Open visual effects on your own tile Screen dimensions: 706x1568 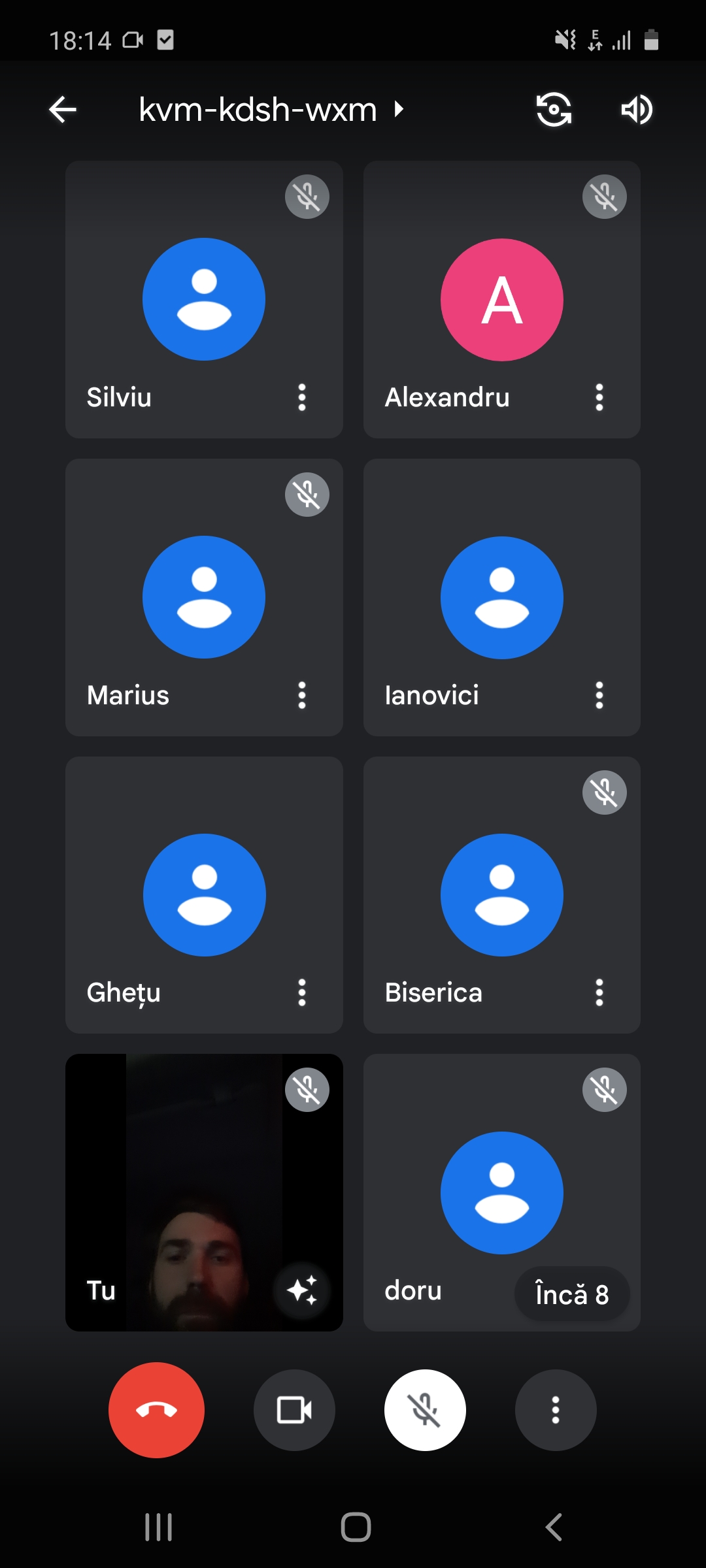(x=302, y=1290)
